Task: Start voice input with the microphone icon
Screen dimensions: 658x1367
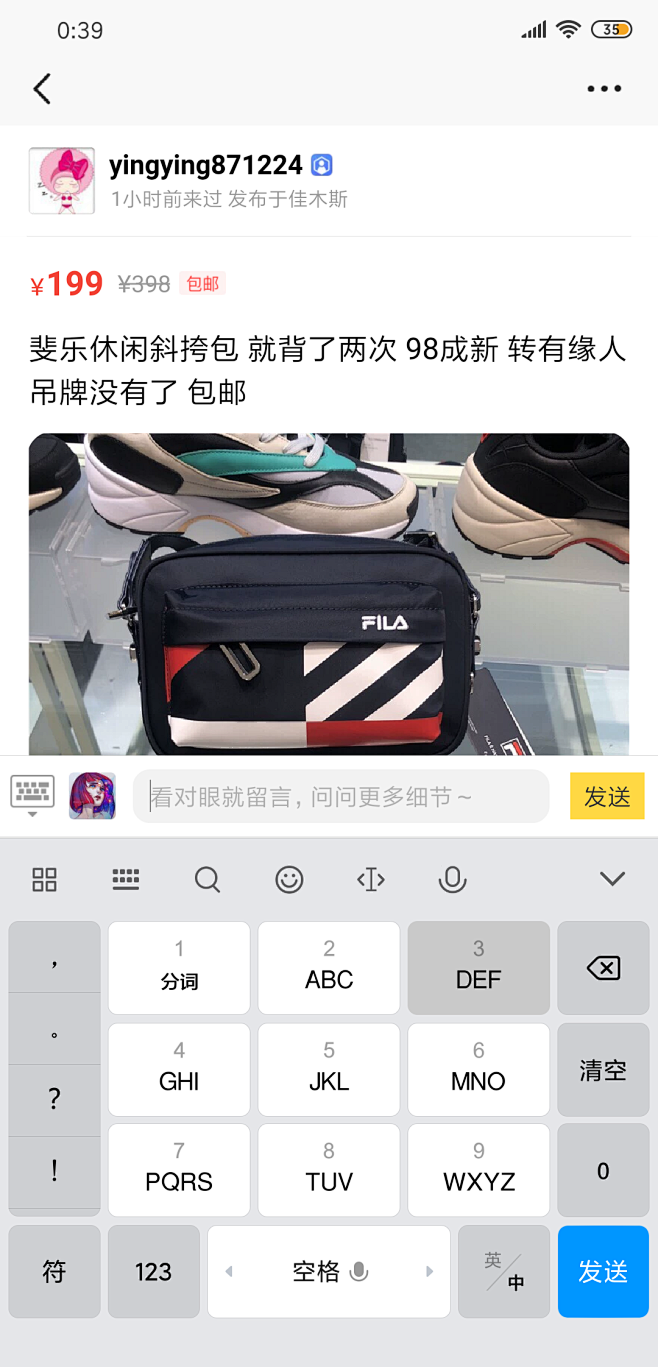Action: [453, 879]
